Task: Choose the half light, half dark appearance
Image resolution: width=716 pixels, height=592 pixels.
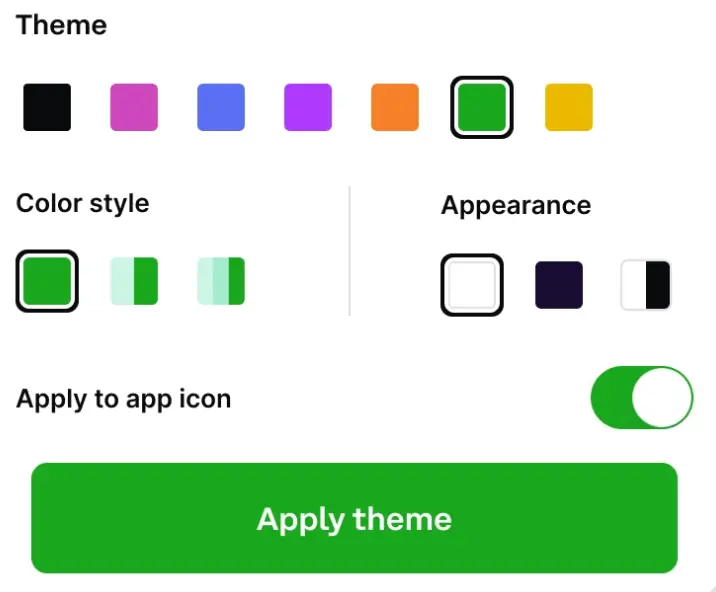Action: coord(646,285)
